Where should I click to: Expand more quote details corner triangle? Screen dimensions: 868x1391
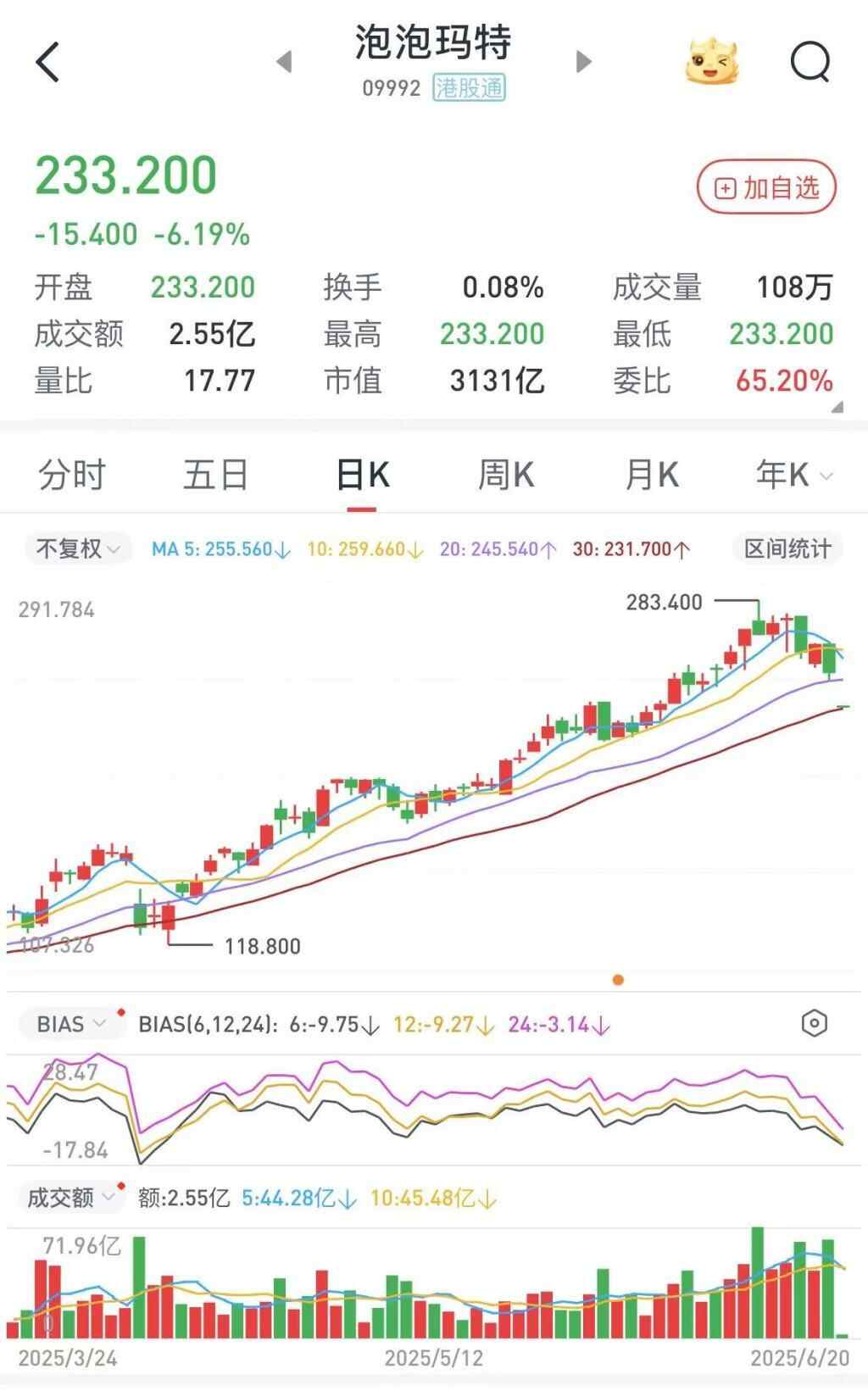[x=837, y=408]
